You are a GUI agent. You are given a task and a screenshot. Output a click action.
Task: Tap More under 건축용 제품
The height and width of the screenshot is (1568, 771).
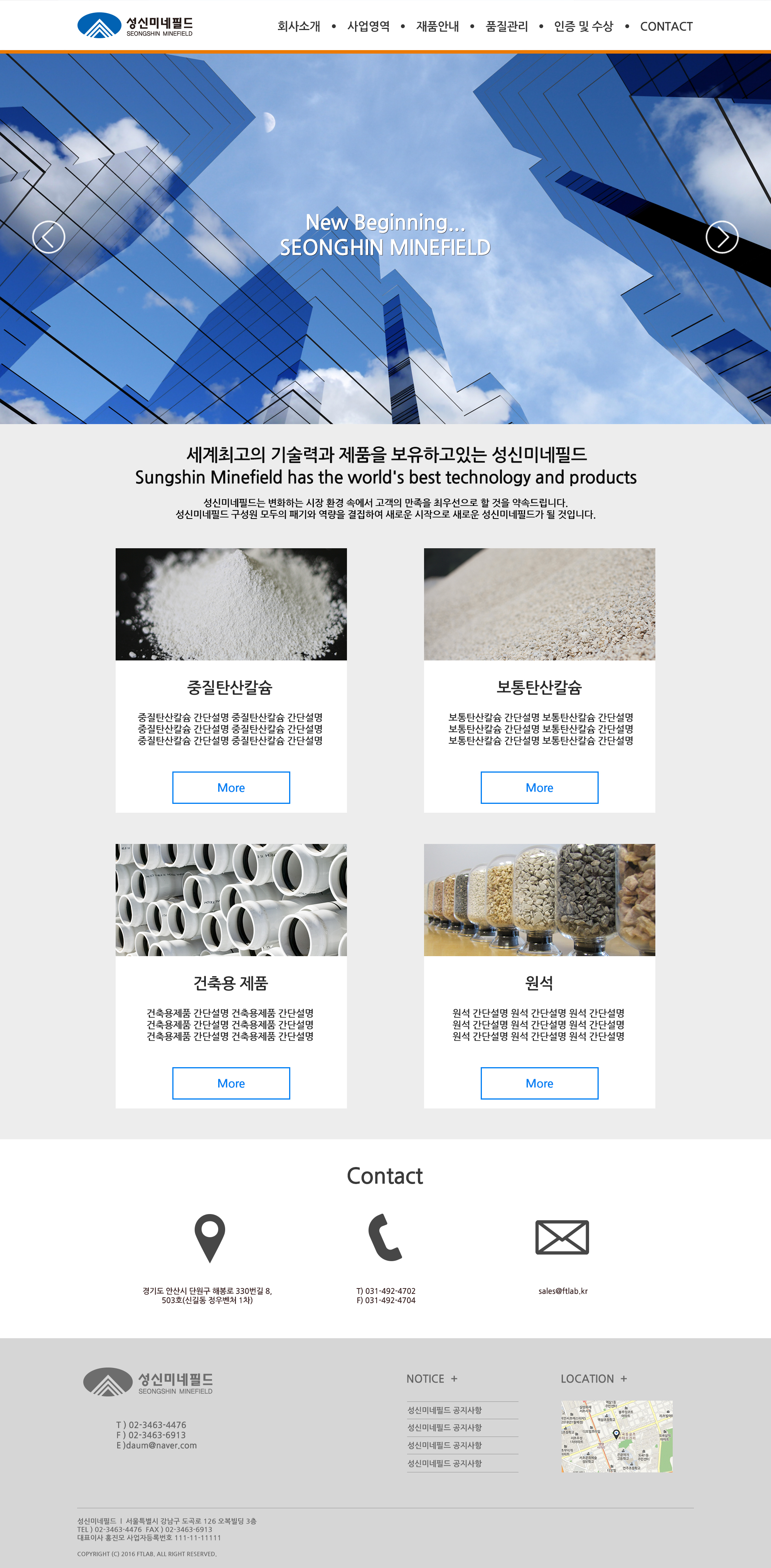tap(231, 1083)
